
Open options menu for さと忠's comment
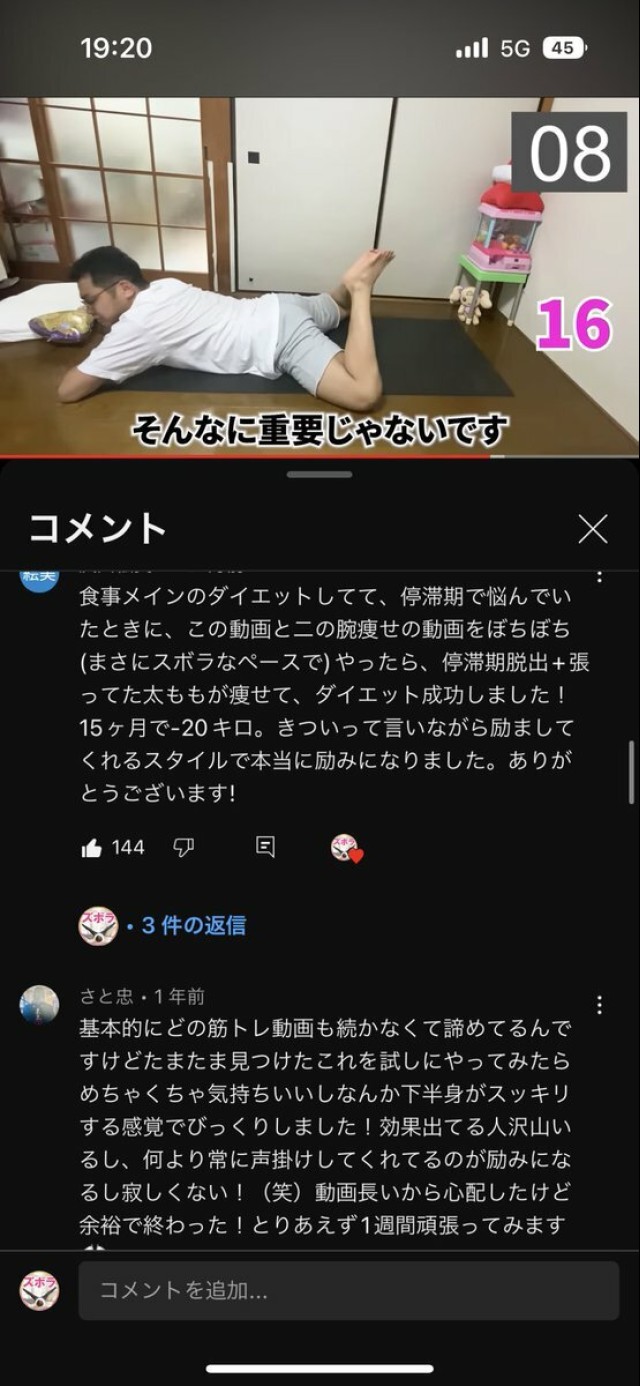pos(599,1005)
